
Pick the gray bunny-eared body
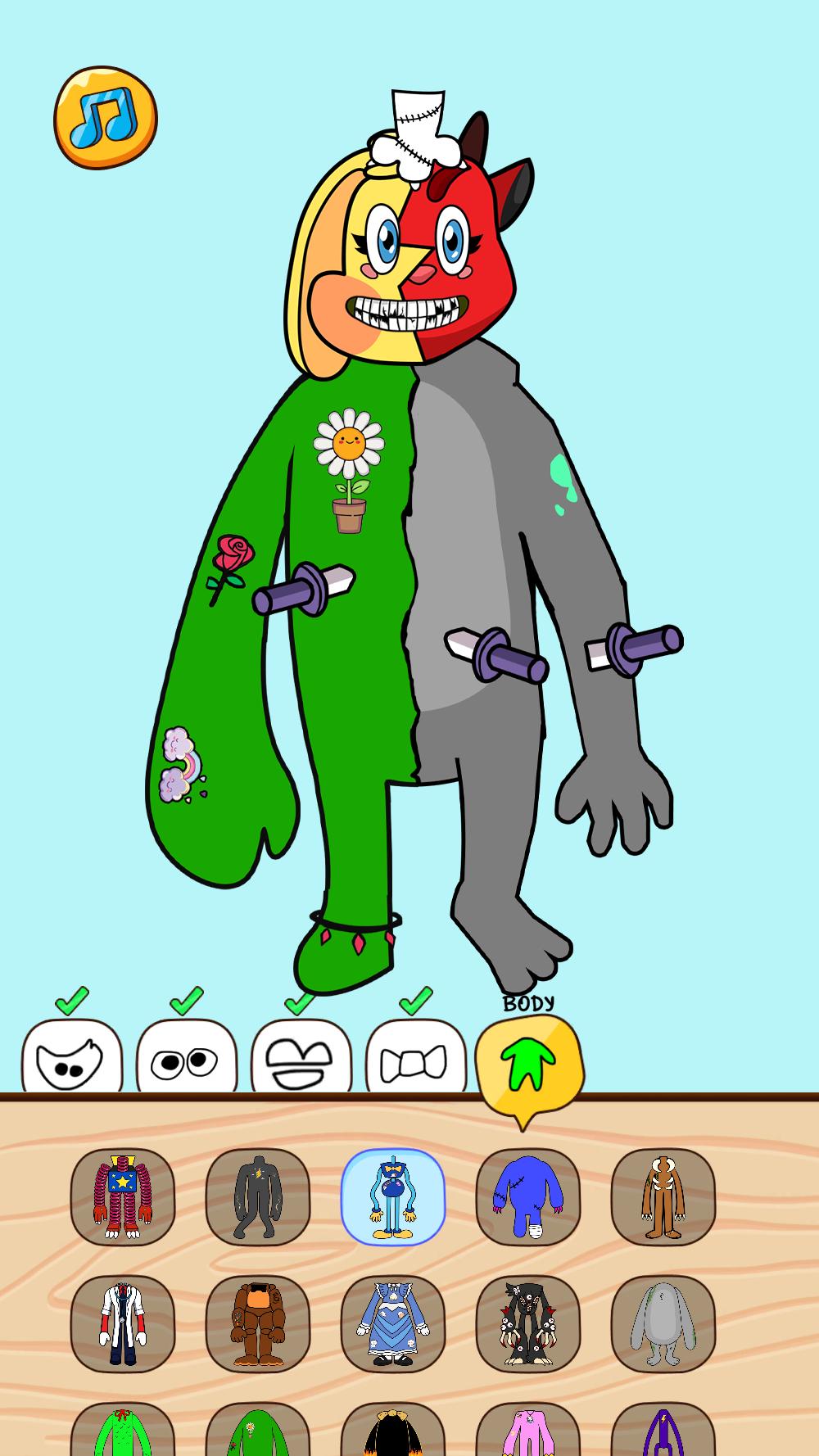click(x=663, y=1324)
